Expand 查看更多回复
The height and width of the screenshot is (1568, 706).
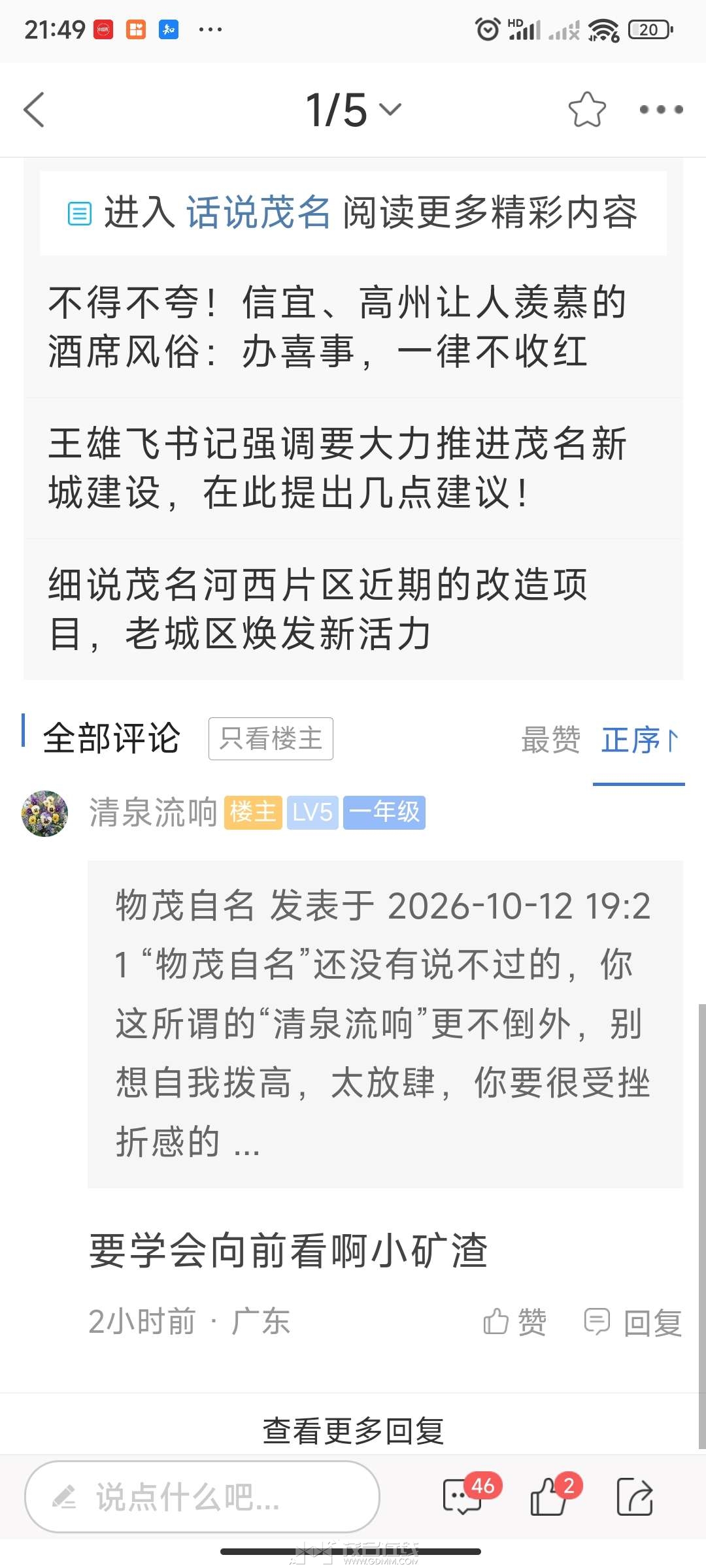(353, 1429)
